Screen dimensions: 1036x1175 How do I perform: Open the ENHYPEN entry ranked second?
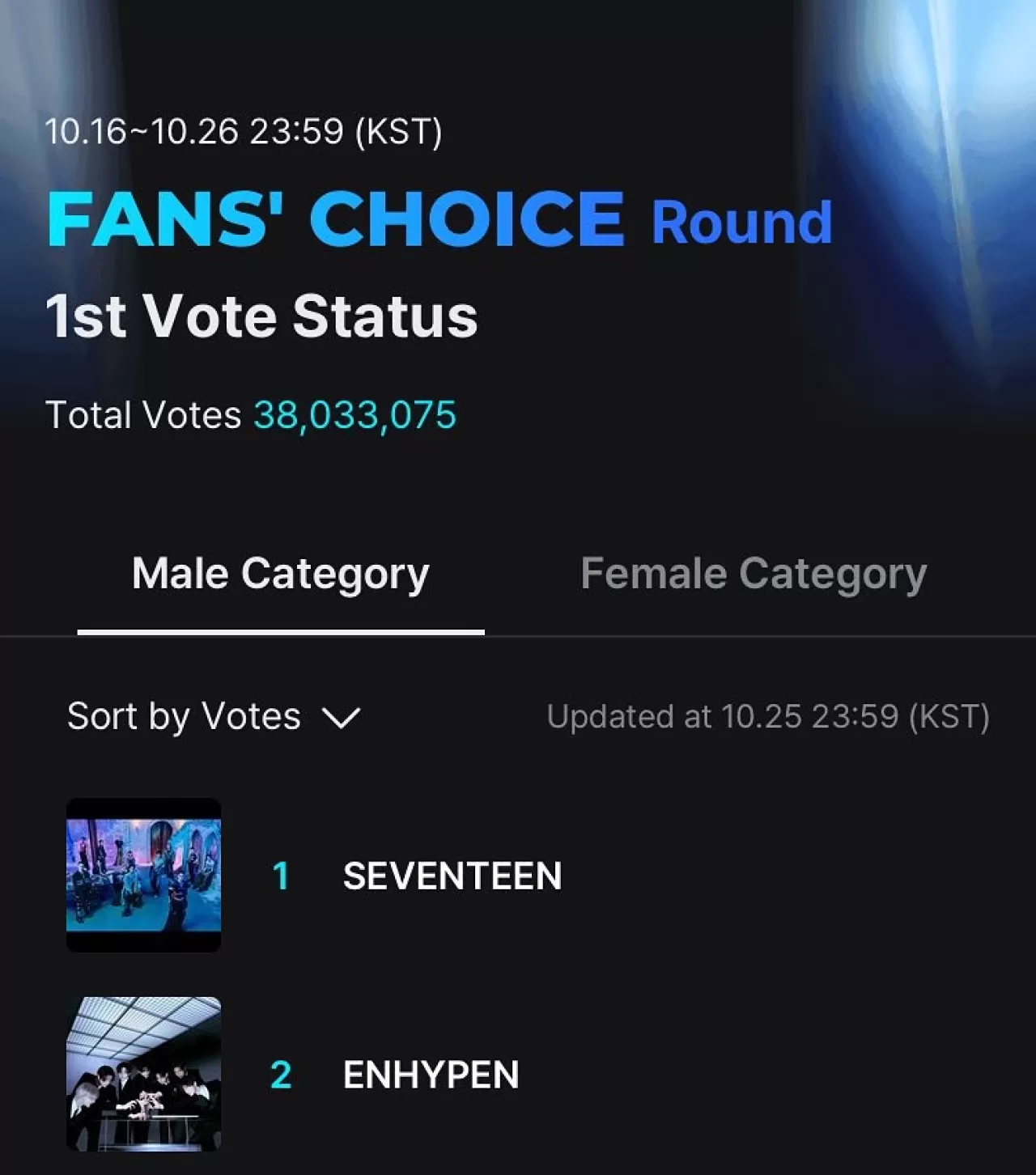[x=431, y=1075]
